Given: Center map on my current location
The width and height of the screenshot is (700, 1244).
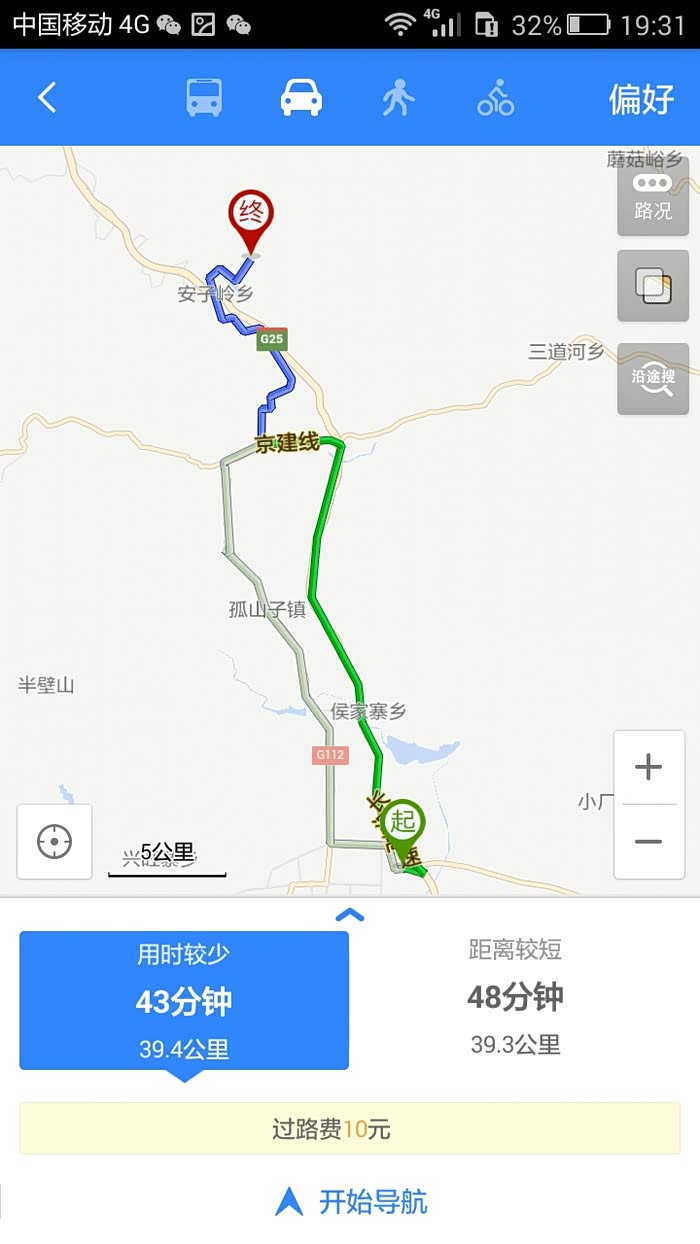Looking at the screenshot, I should coord(54,842).
